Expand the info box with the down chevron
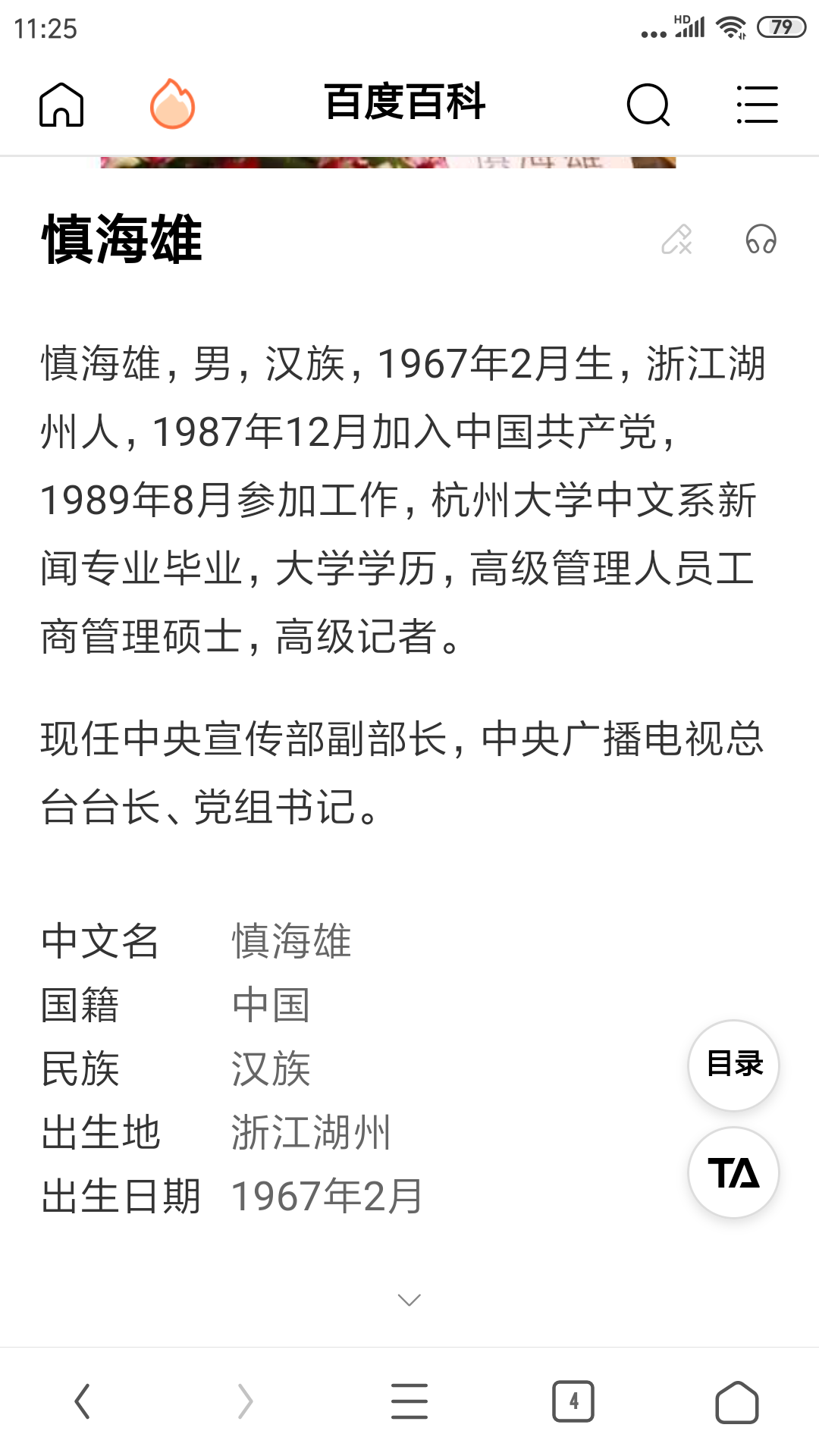Viewport: 819px width, 1456px height. coord(409,1300)
